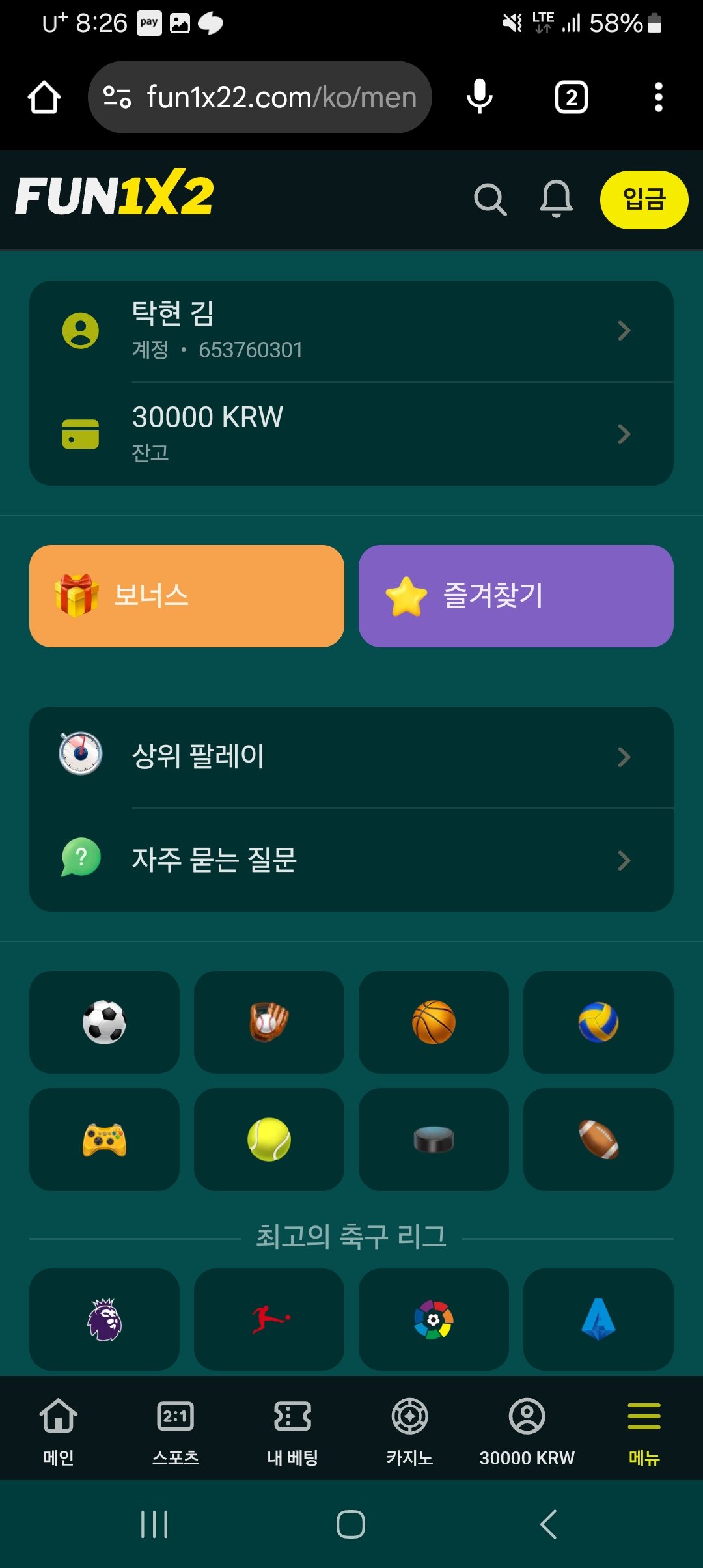Open the 보너스 bonus card
703x1568 pixels.
click(187, 596)
